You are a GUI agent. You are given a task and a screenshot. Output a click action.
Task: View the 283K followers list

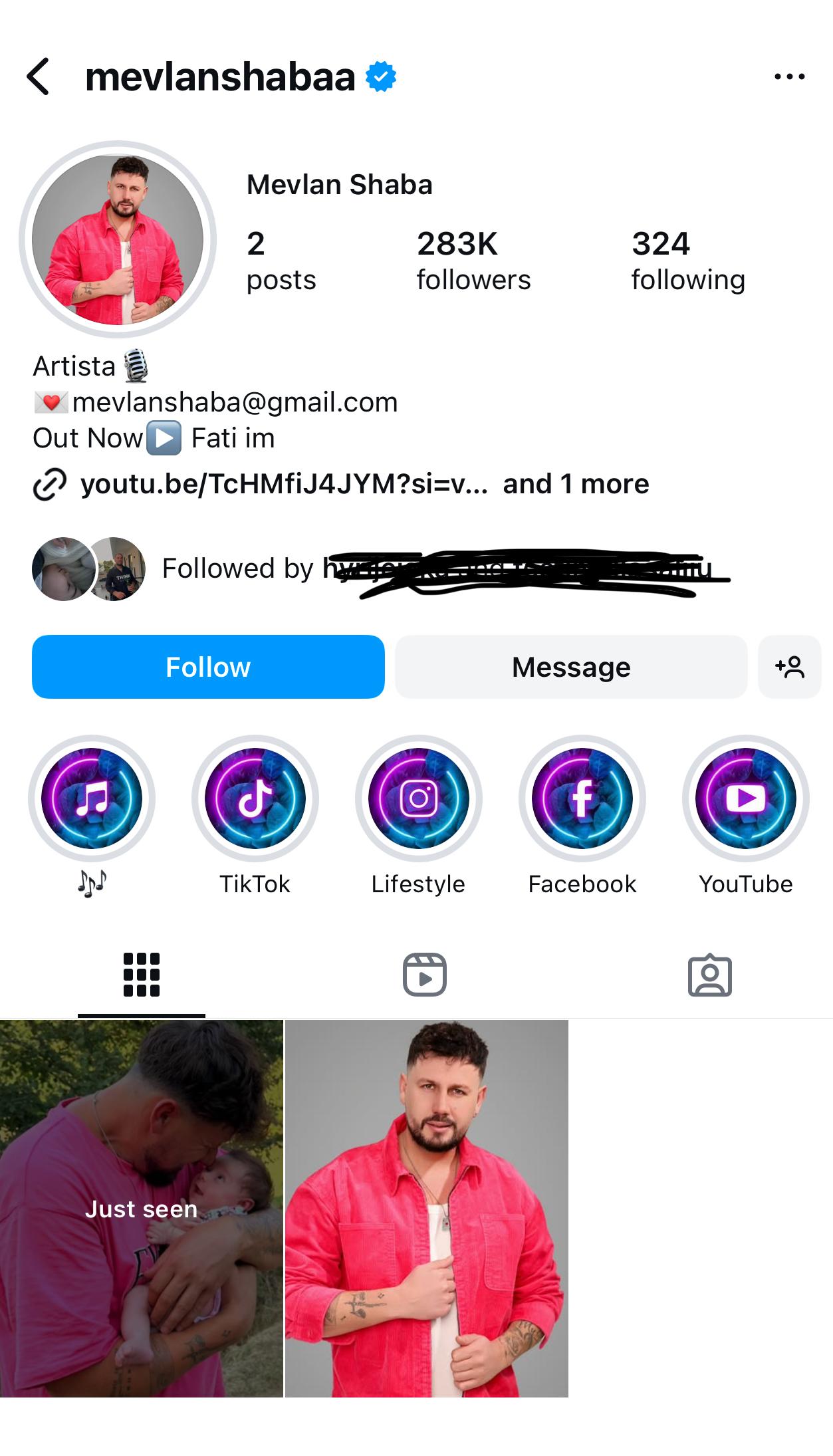click(473, 260)
